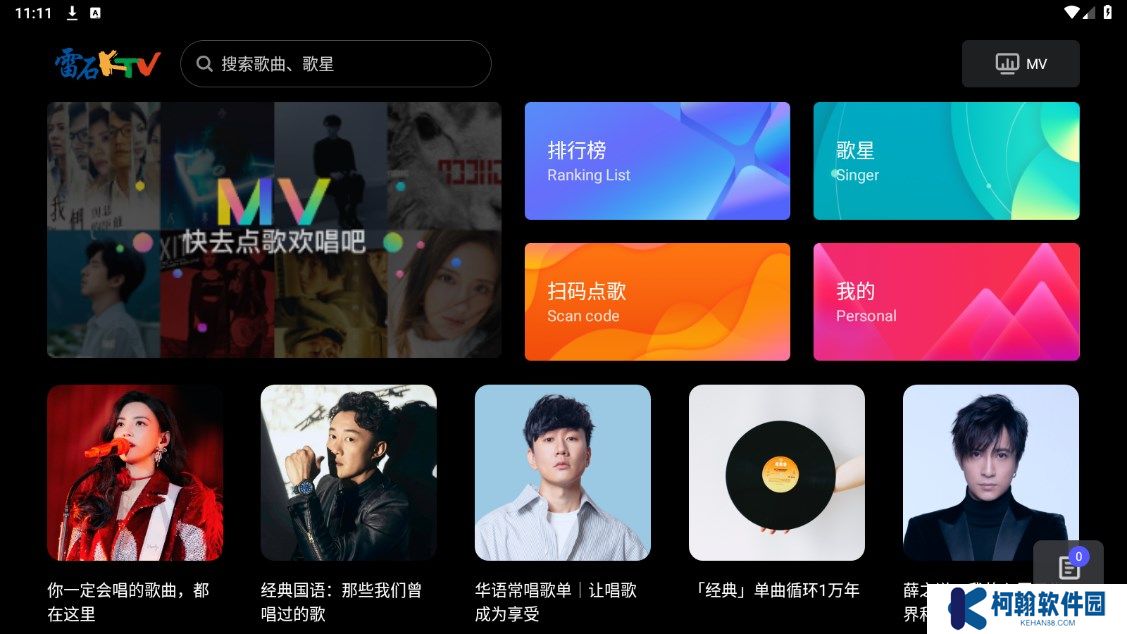Viewport: 1127px width, 634px height.
Task: Tap the song and singer search box
Action: 335,64
